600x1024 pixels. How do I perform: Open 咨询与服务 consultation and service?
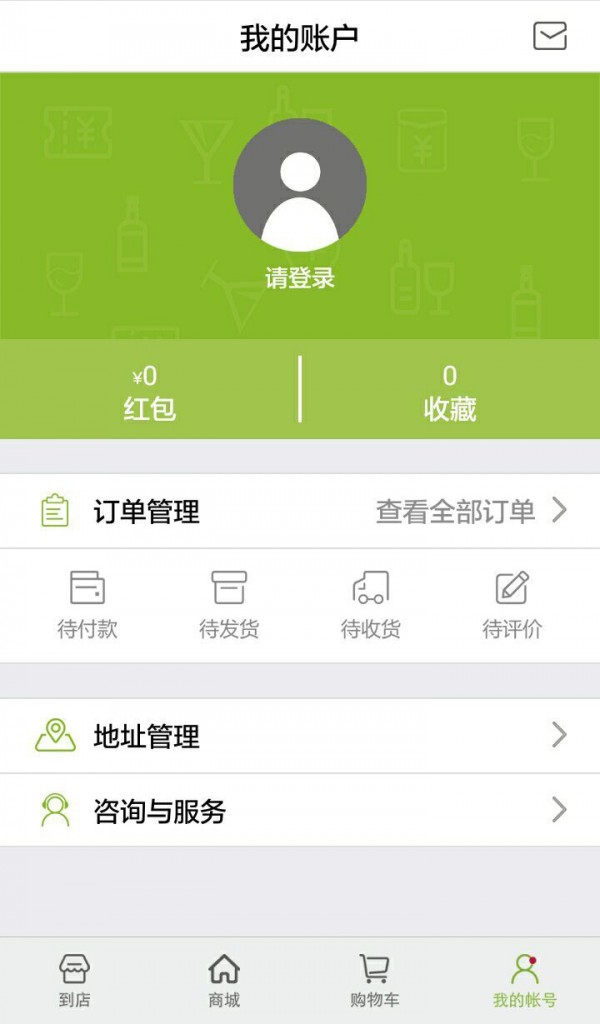point(300,810)
